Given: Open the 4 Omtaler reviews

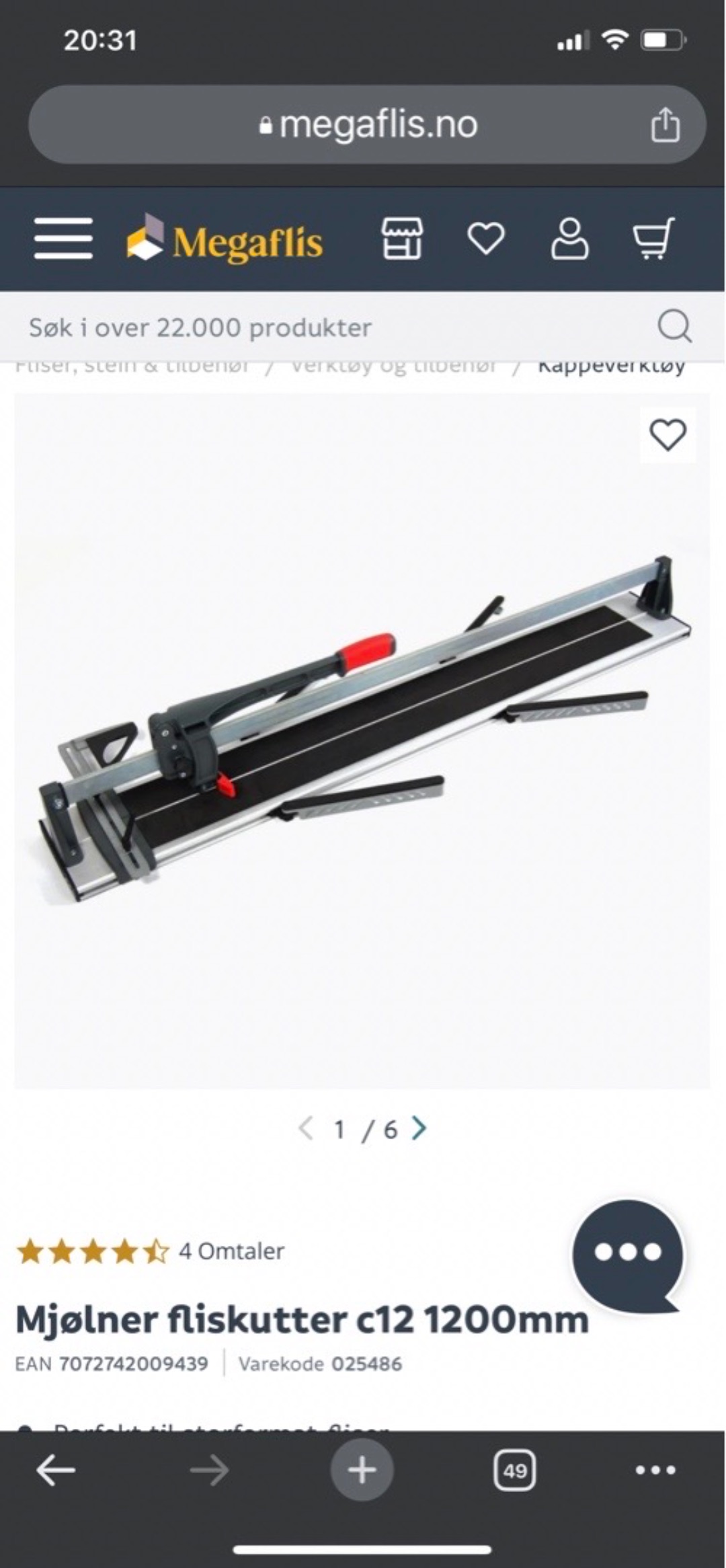Looking at the screenshot, I should (x=231, y=1251).
